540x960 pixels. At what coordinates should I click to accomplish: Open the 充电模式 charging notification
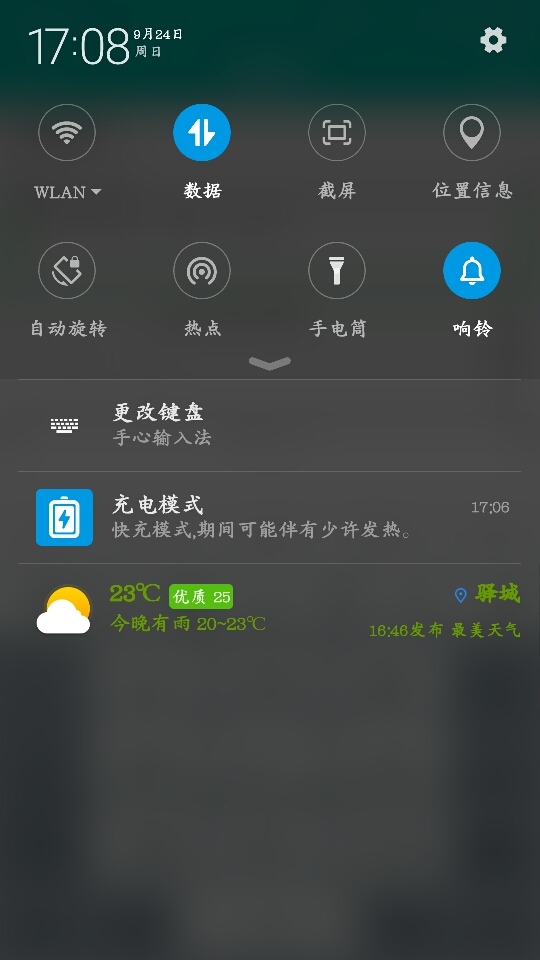[270, 517]
